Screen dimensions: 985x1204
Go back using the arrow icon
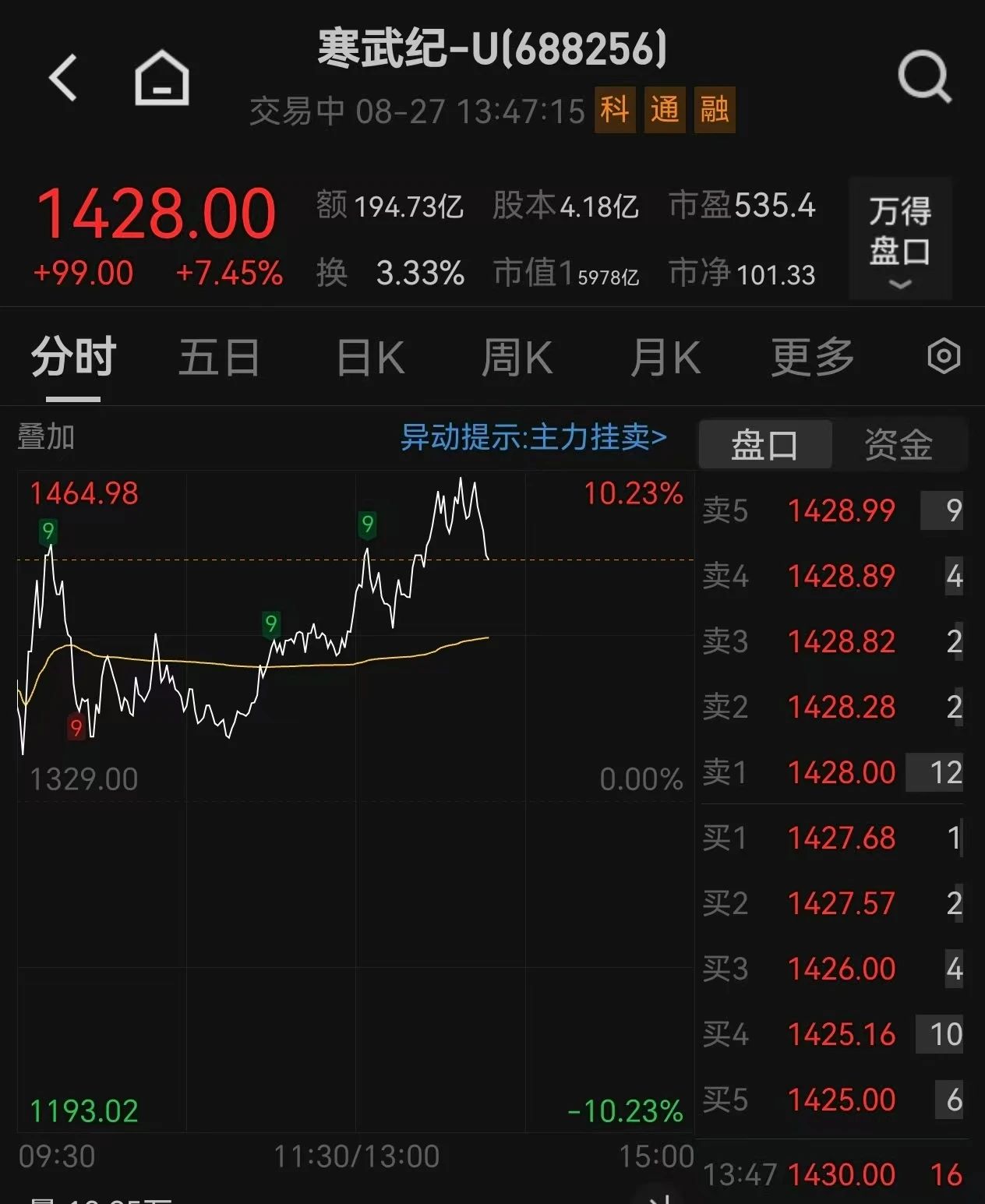point(64,78)
